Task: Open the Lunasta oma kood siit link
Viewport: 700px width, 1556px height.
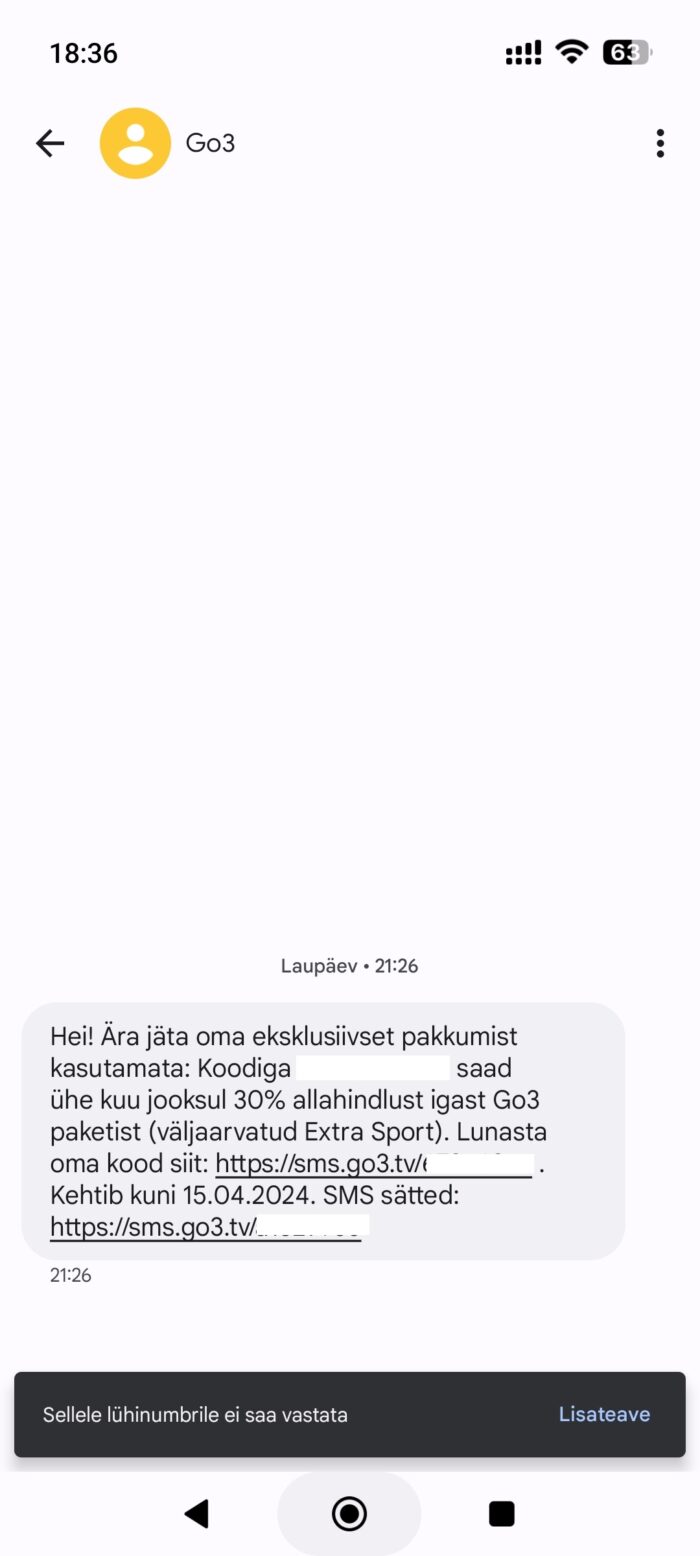Action: point(374,1164)
